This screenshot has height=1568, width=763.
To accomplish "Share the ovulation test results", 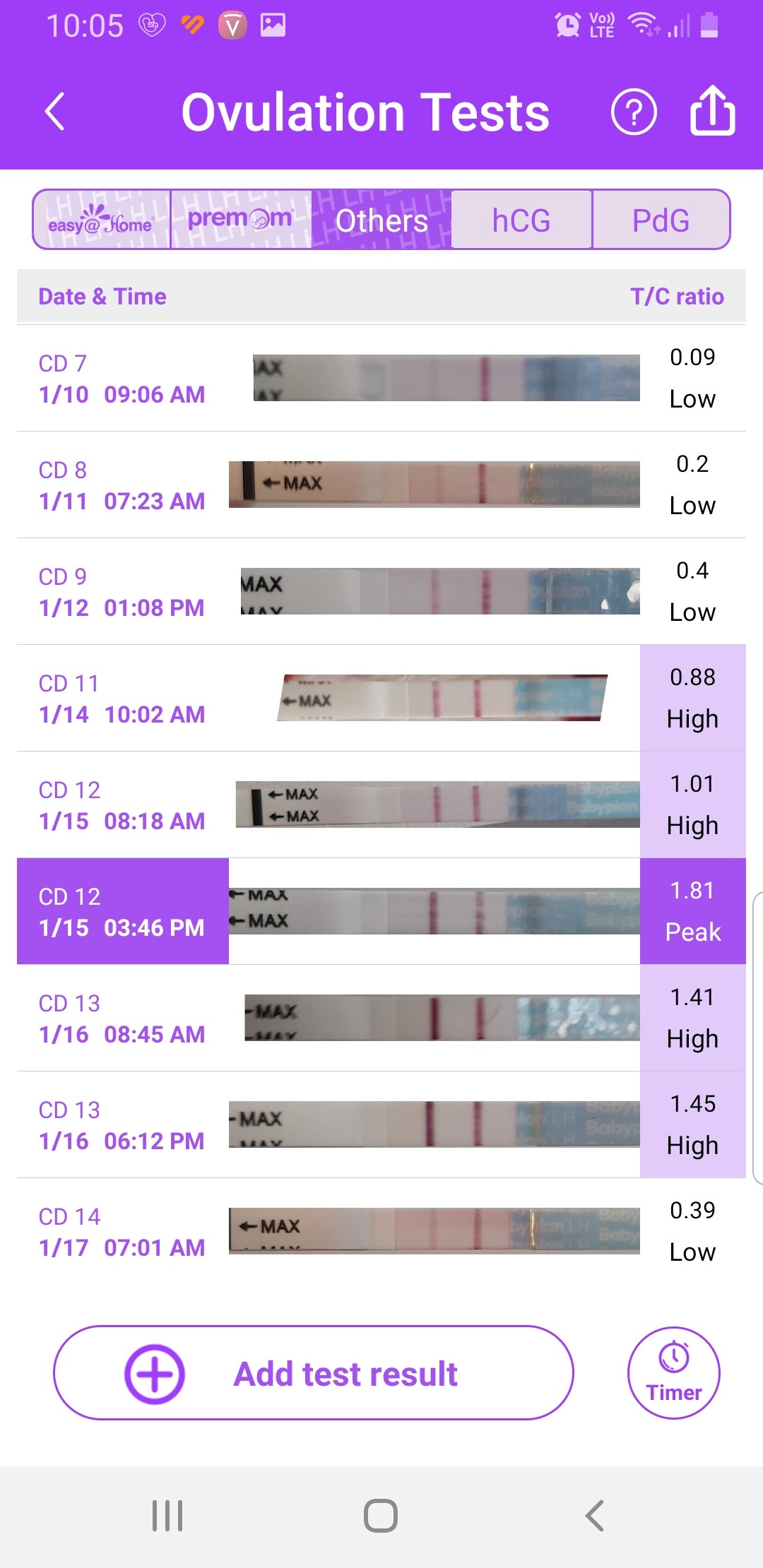I will [712, 110].
